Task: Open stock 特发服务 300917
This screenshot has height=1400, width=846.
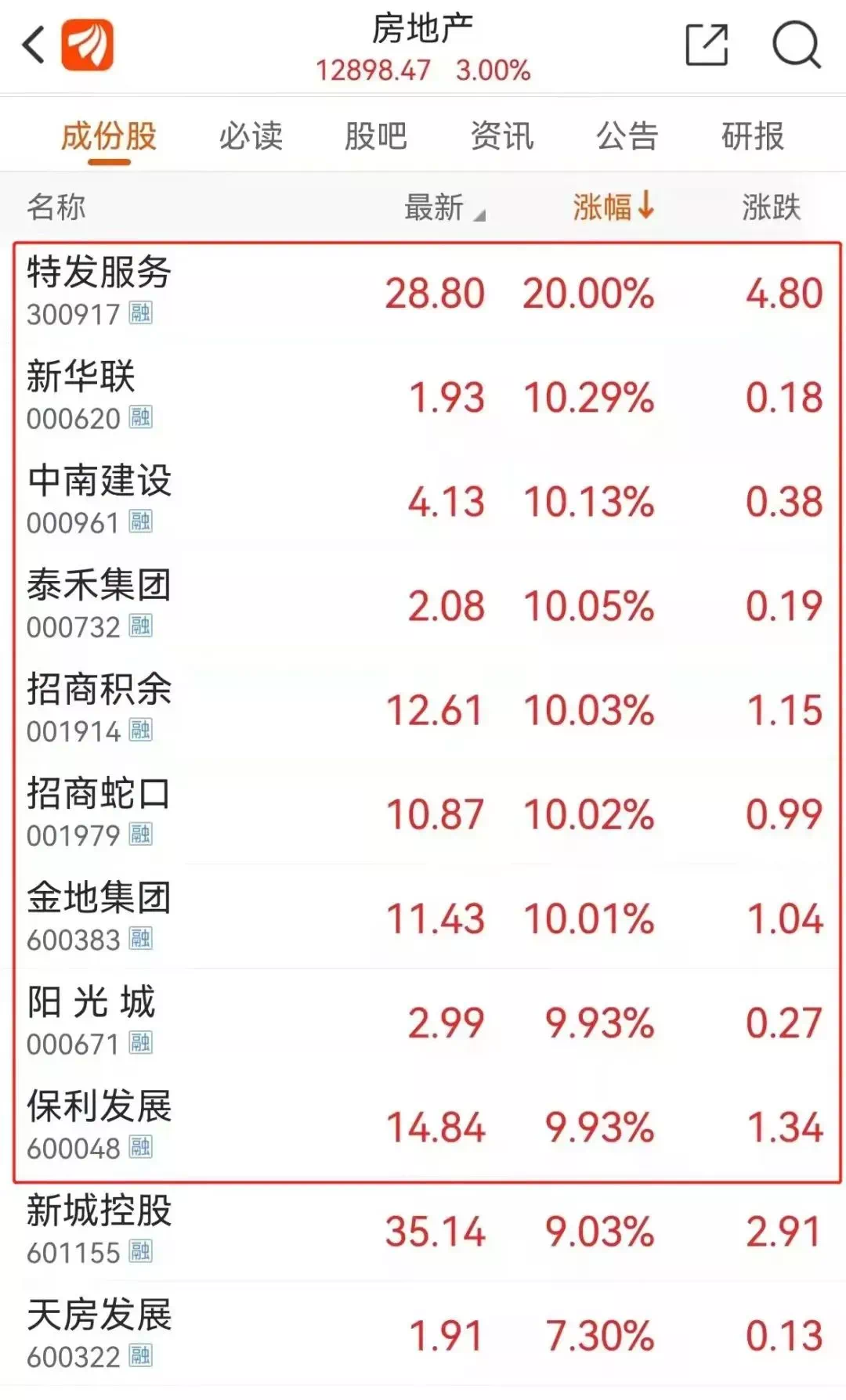Action: point(99,291)
